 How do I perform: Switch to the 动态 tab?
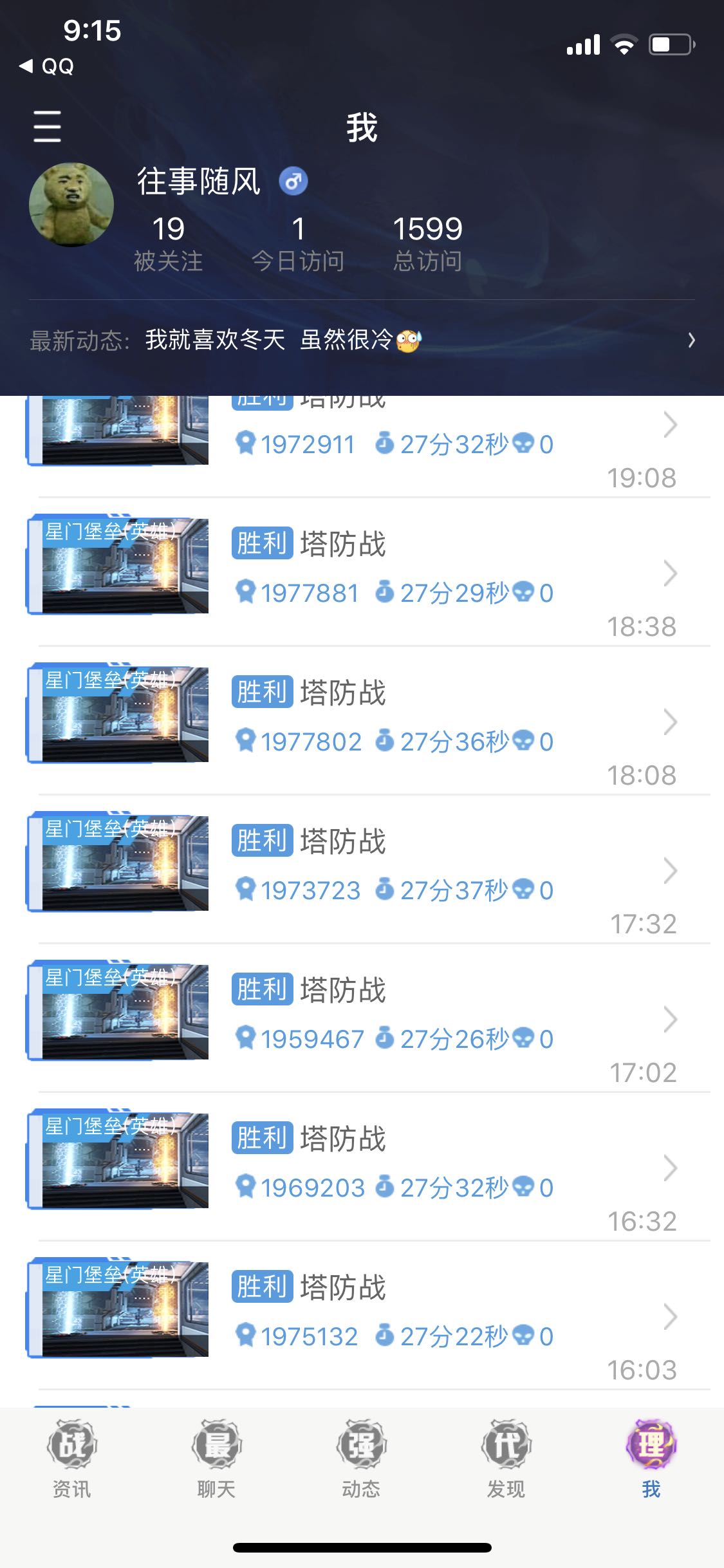tap(361, 1459)
